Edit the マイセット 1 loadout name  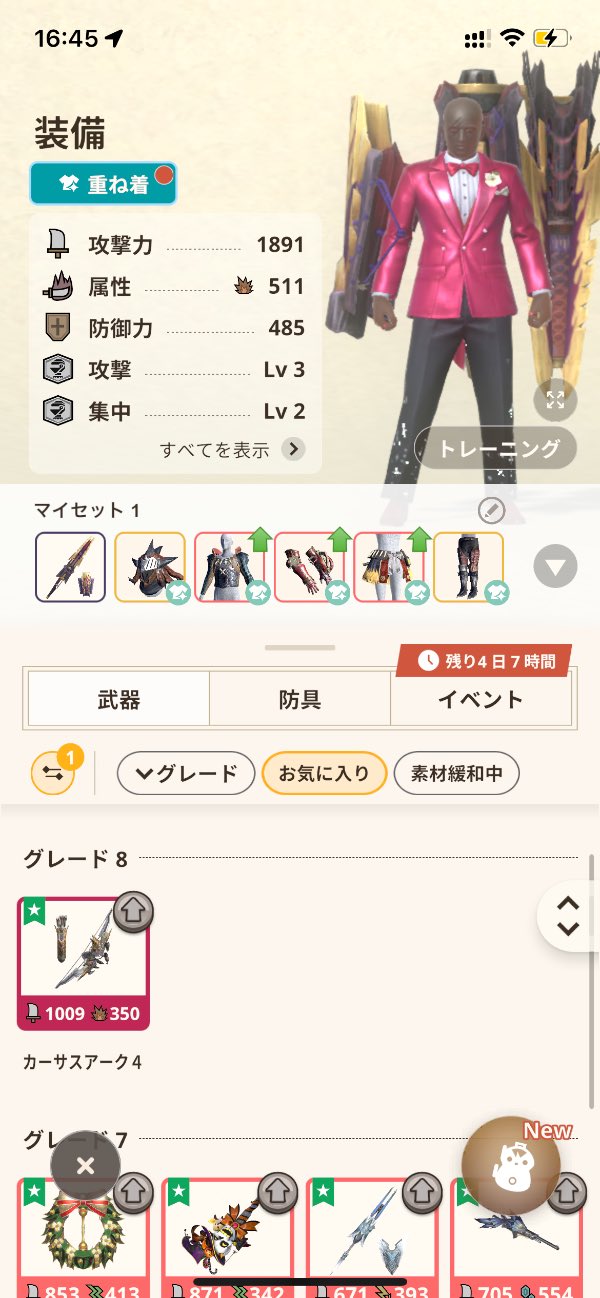pos(491,511)
